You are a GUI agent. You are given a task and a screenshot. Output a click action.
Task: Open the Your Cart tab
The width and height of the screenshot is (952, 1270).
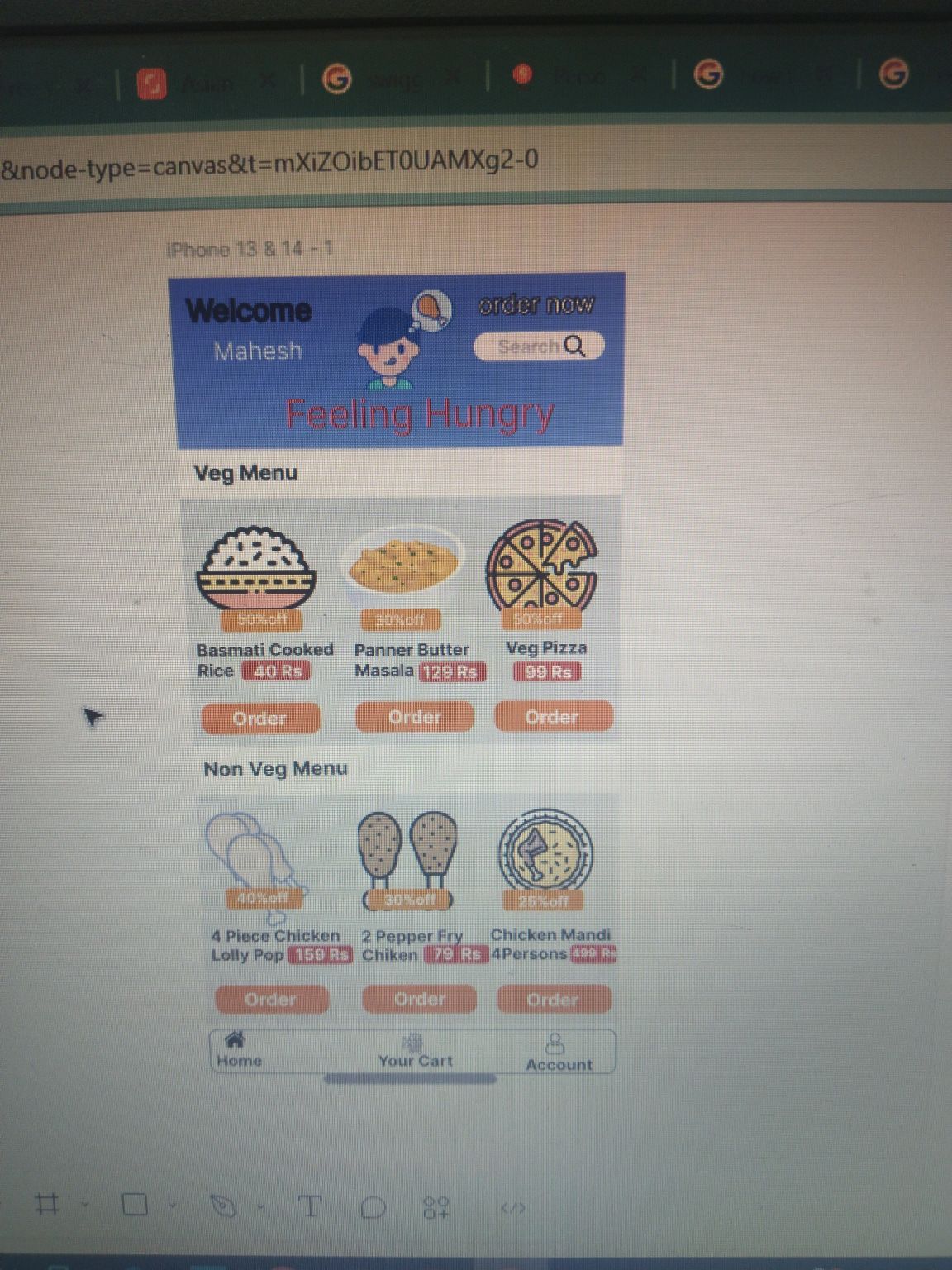click(x=415, y=1052)
